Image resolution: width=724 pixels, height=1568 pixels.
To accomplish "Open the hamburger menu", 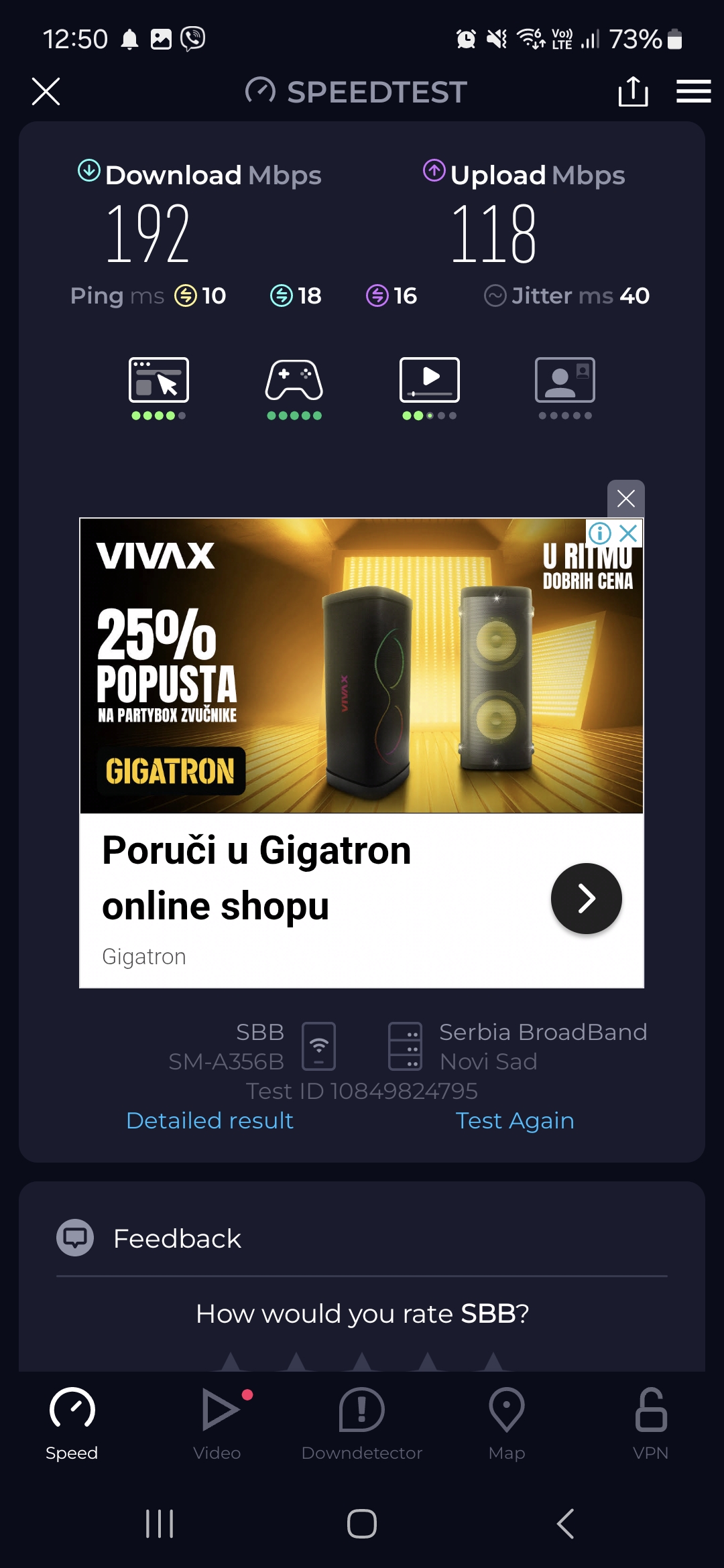I will [693, 92].
